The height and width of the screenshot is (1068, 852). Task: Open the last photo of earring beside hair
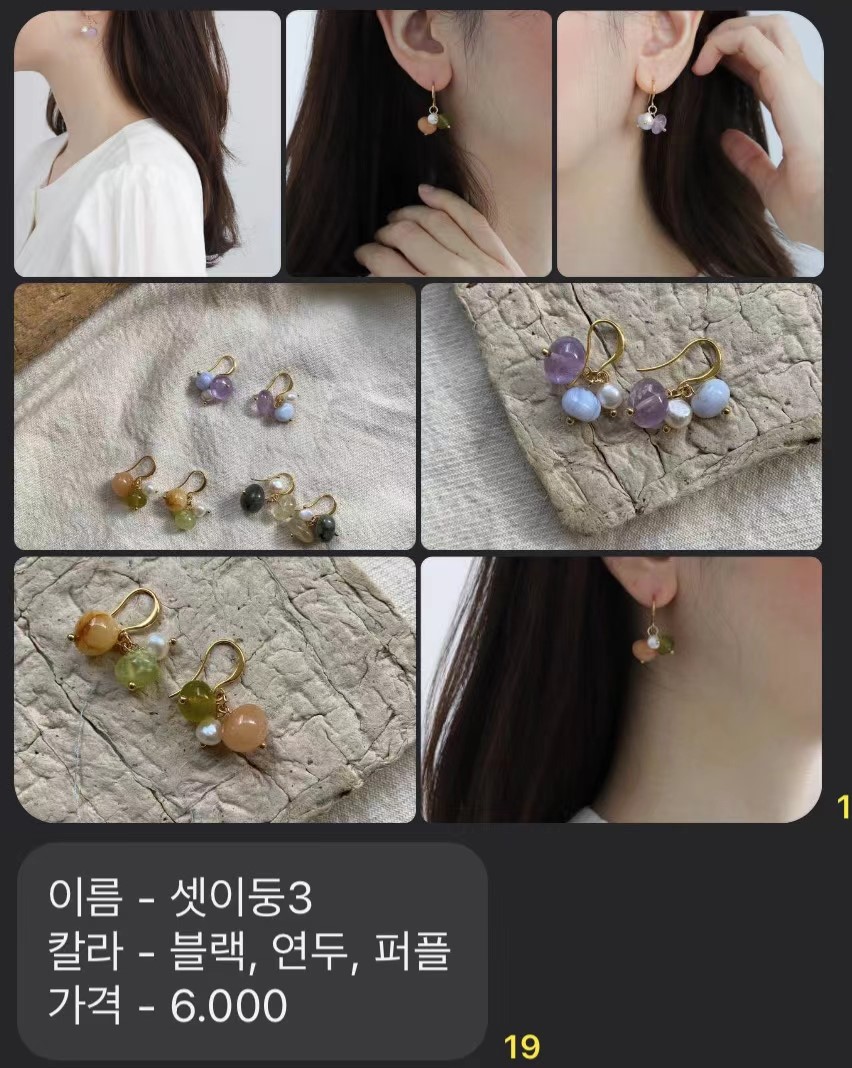(x=621, y=689)
